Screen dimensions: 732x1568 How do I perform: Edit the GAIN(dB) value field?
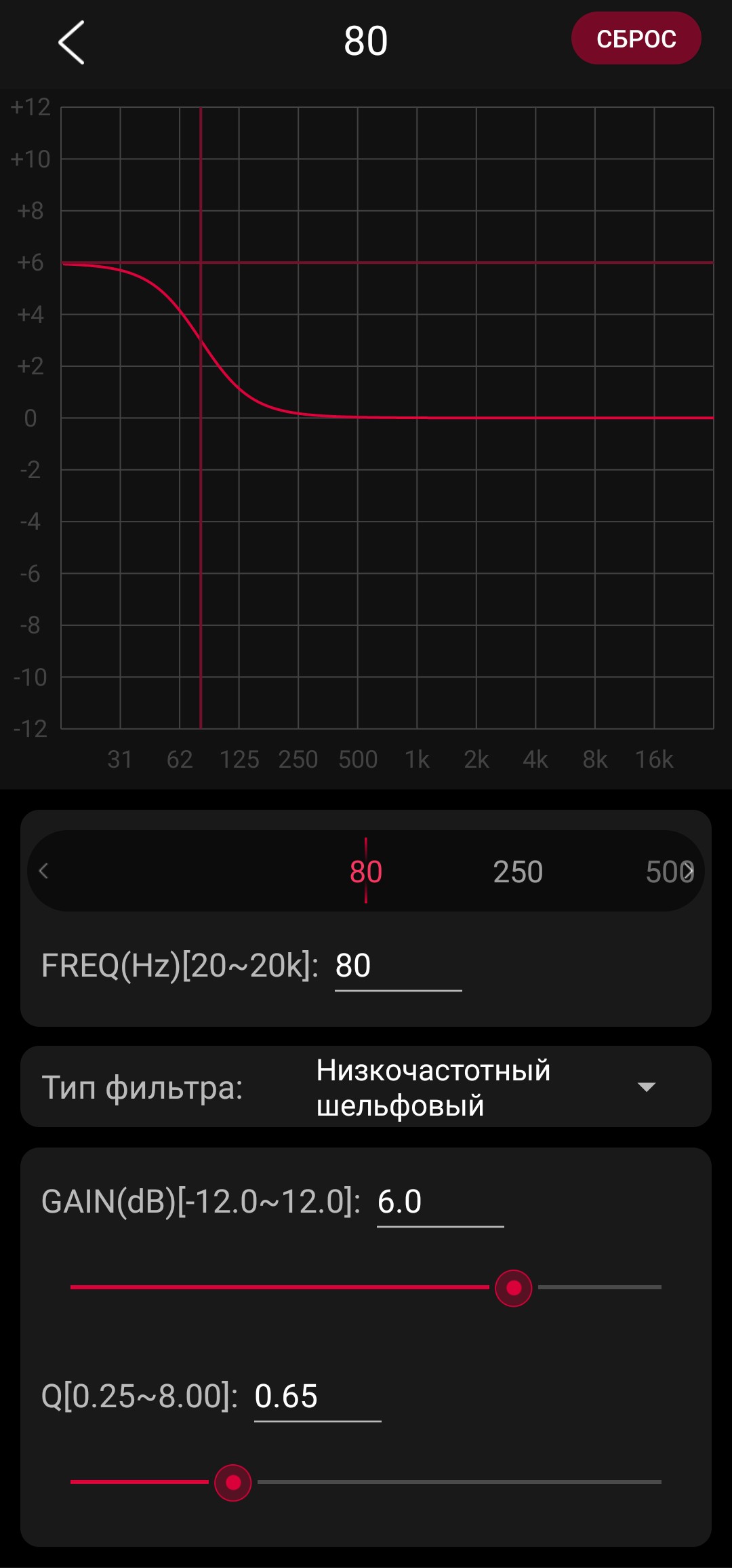point(439,1202)
